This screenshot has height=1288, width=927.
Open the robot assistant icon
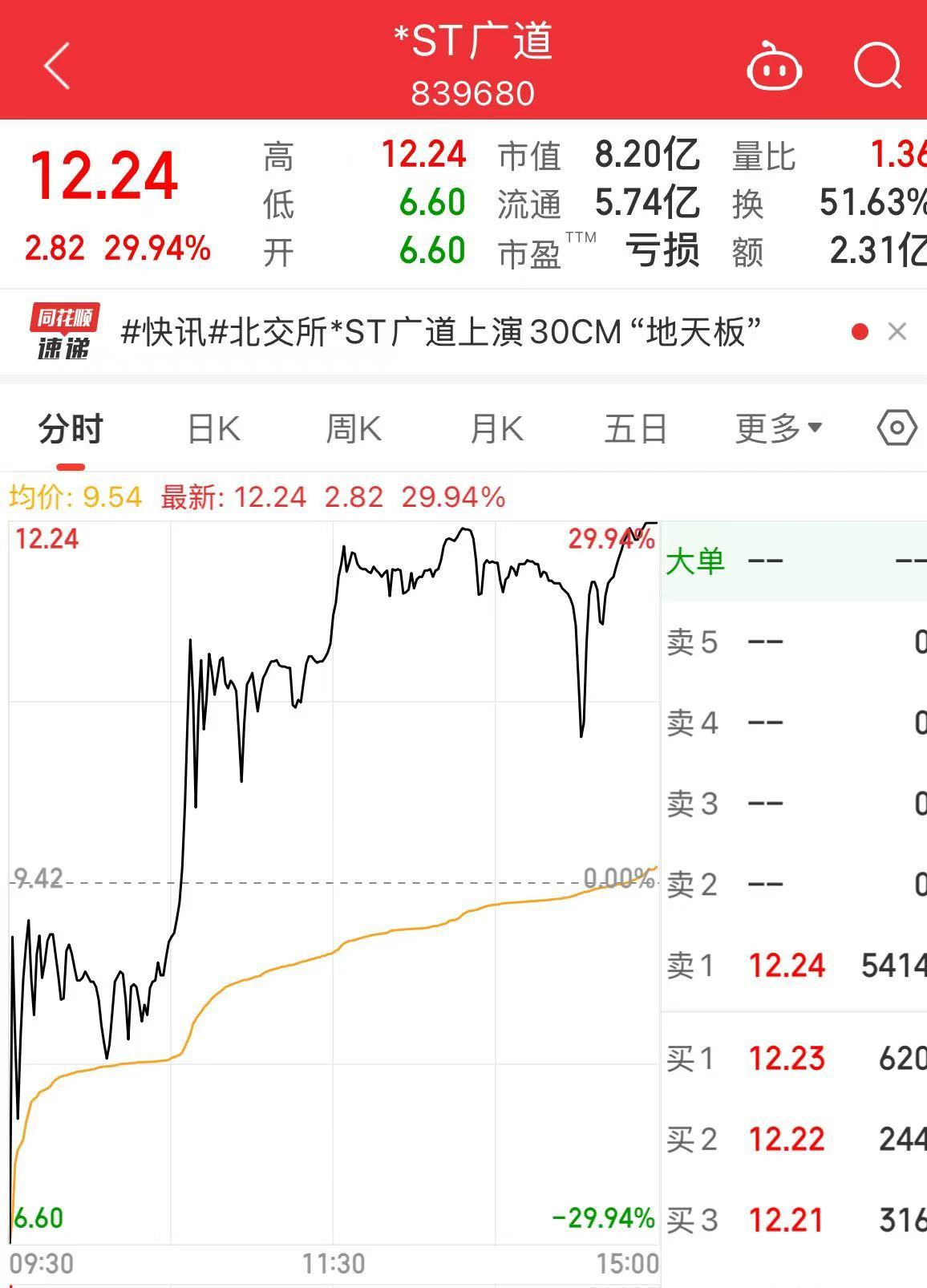(774, 66)
